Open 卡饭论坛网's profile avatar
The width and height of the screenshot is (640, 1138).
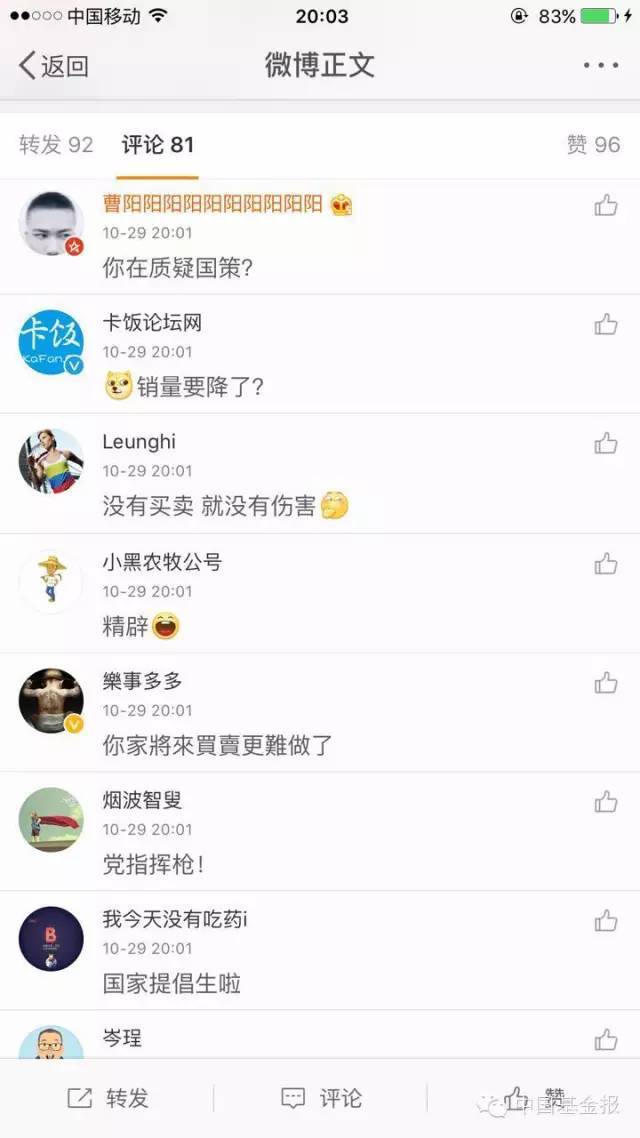point(51,342)
